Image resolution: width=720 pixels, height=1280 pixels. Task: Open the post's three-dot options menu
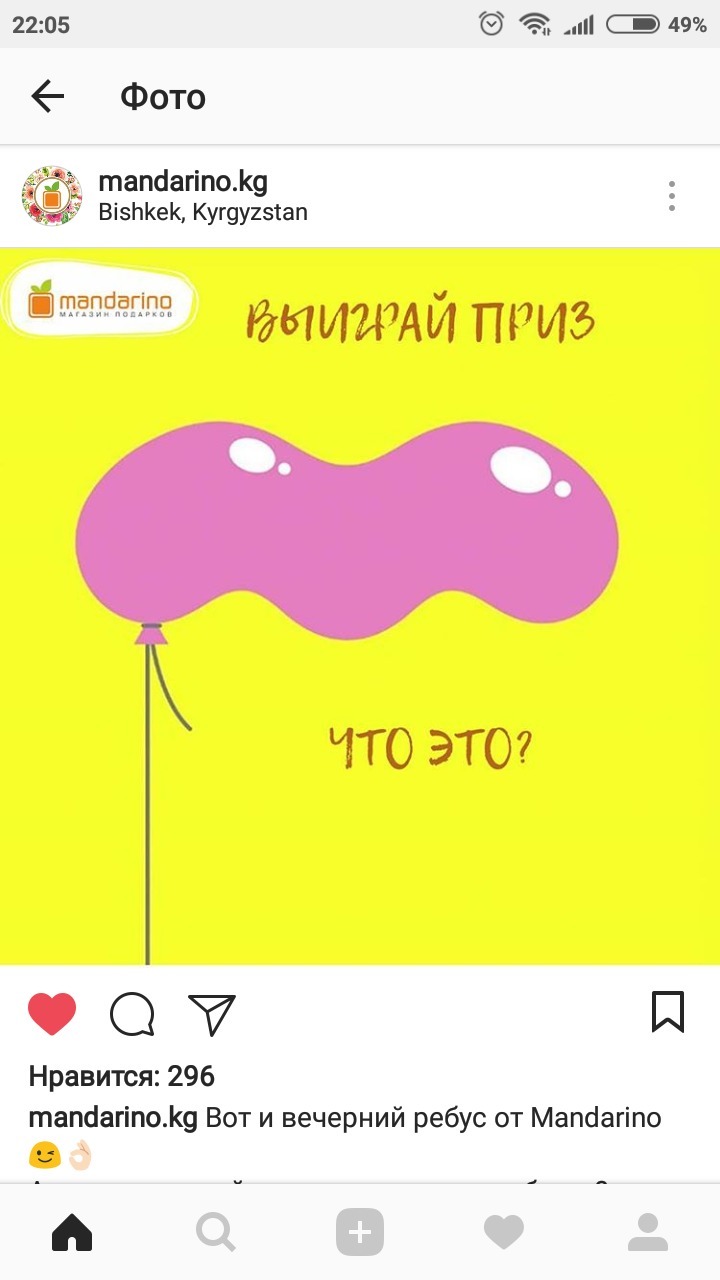click(x=672, y=196)
